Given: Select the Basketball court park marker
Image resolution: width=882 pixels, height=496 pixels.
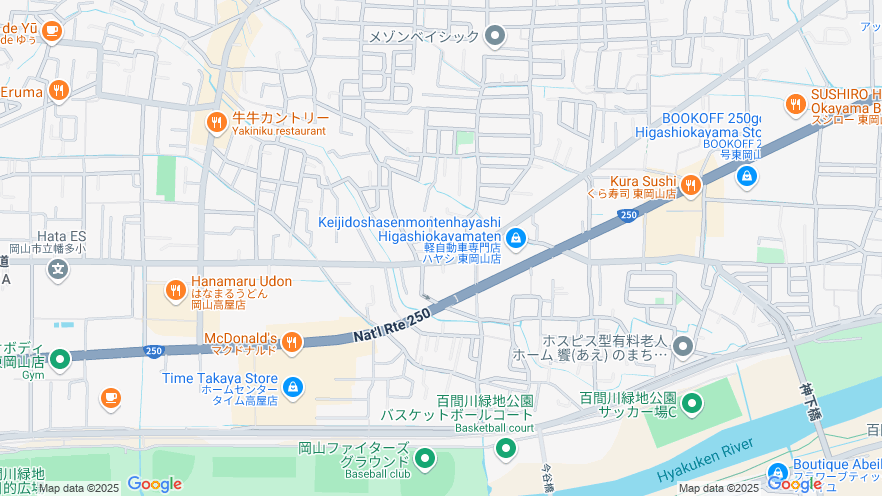Looking at the screenshot, I should coord(506,447).
